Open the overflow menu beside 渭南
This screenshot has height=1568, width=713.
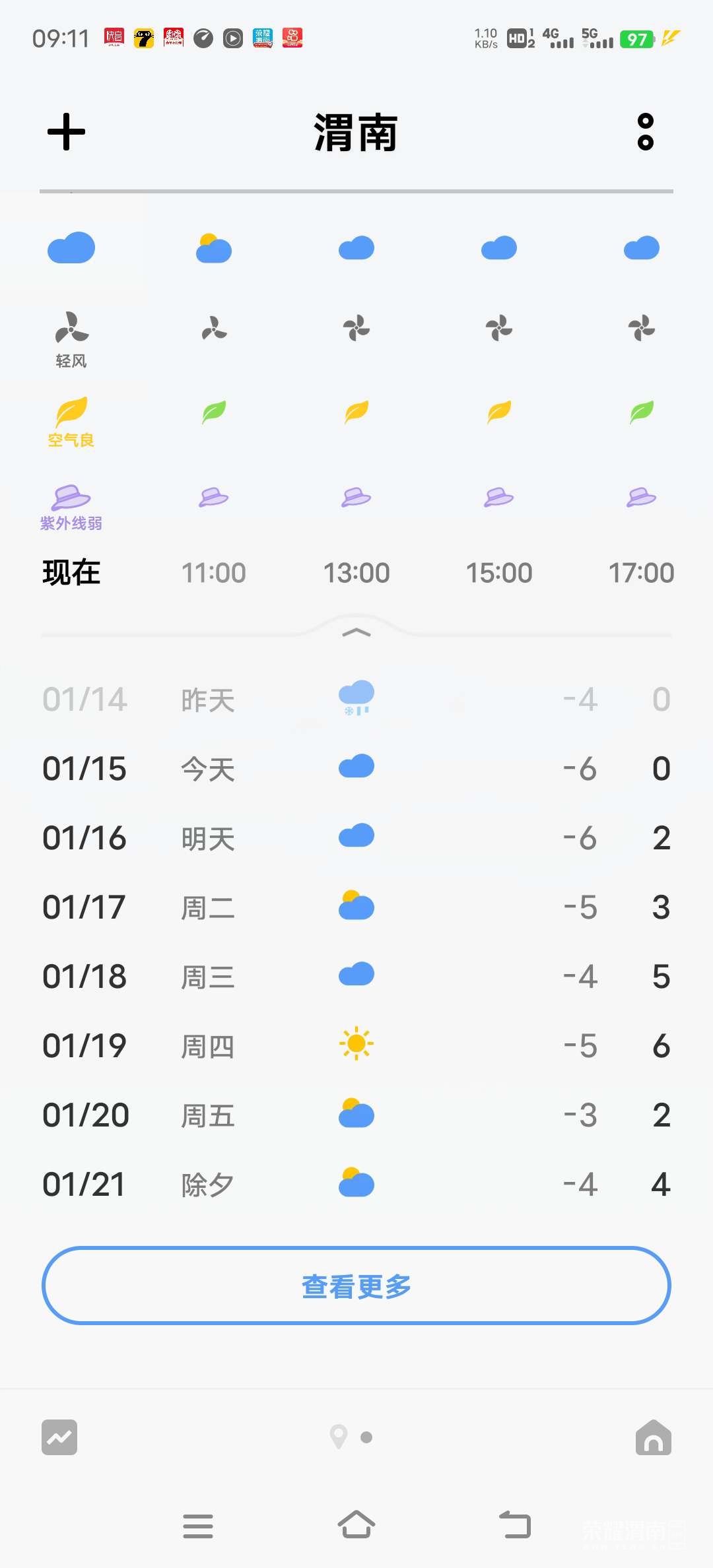pos(645,132)
